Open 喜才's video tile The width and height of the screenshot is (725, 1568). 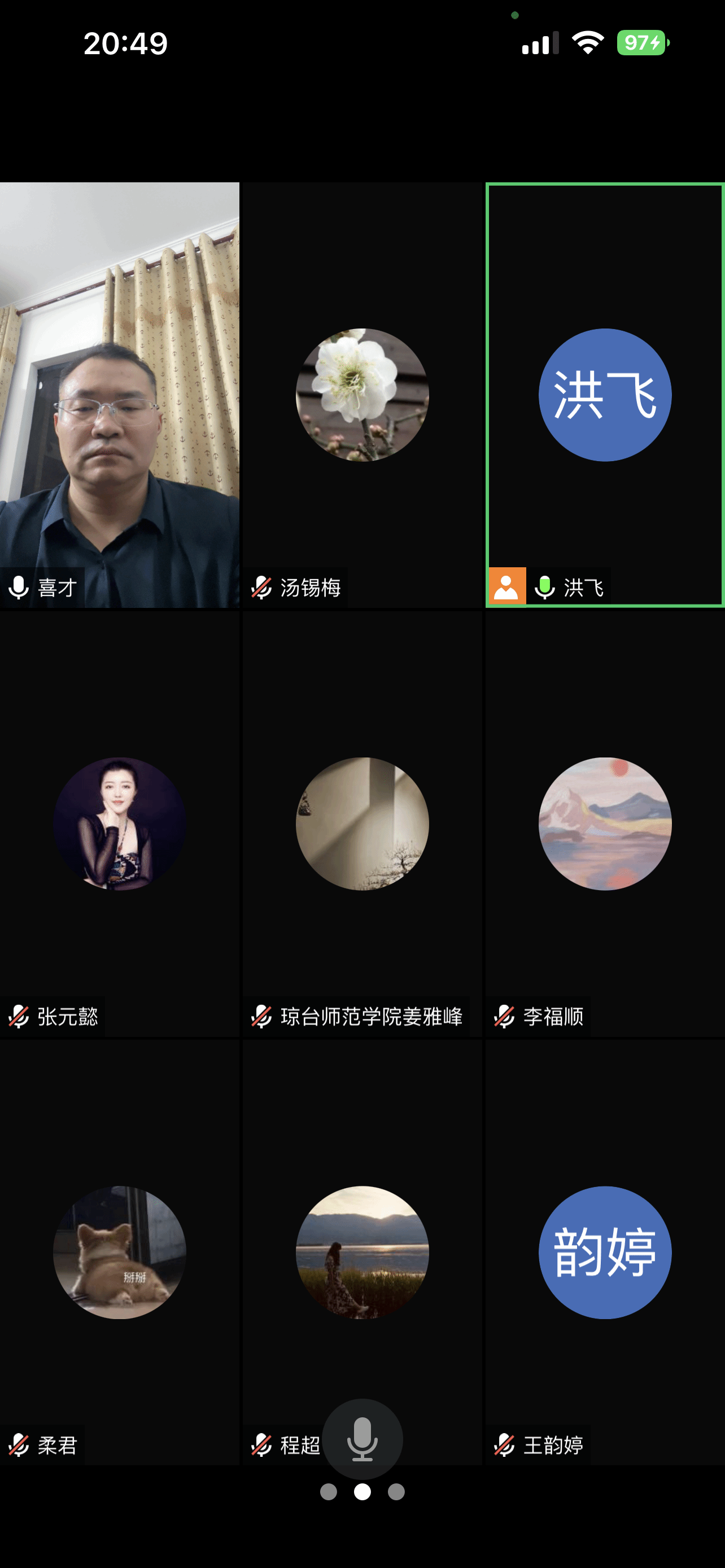(119, 395)
